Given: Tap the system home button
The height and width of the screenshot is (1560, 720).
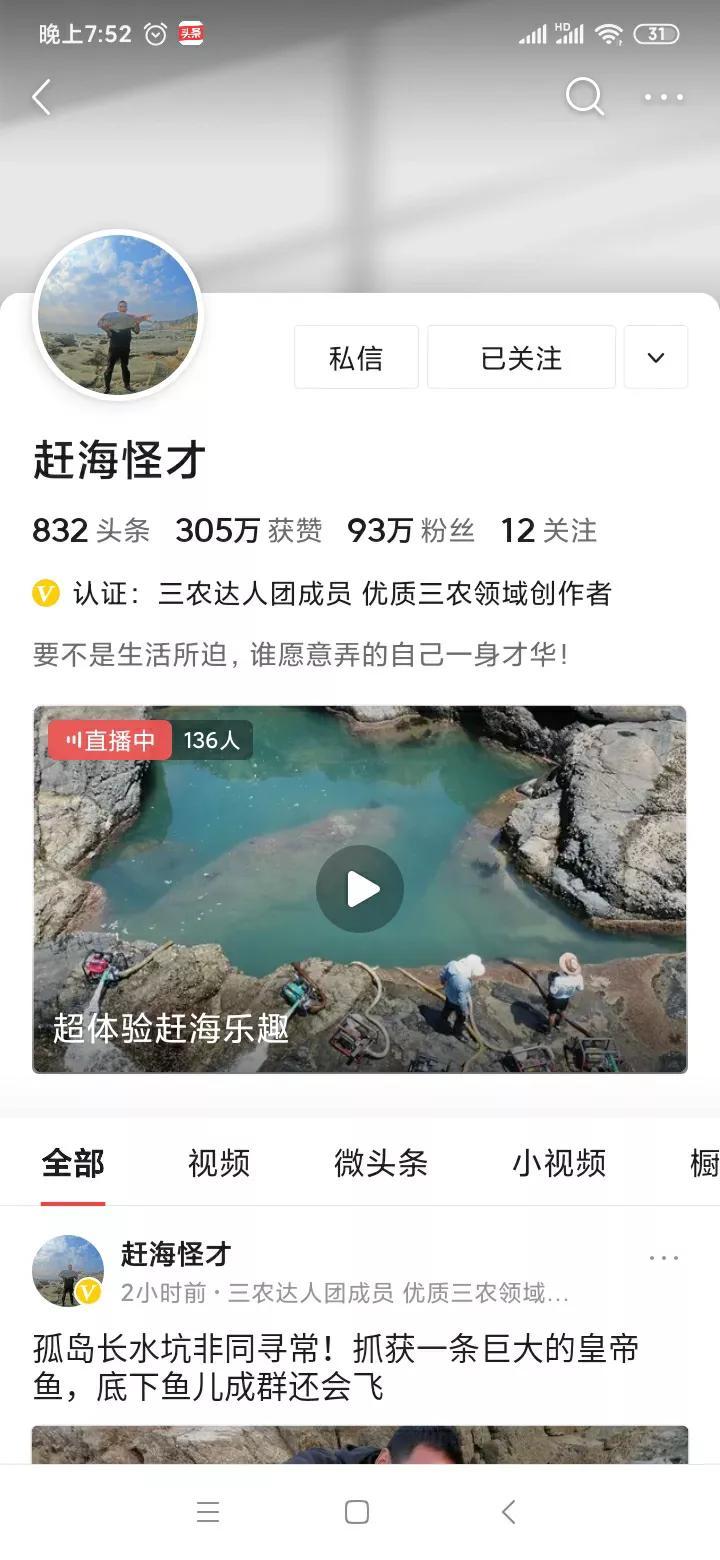Looking at the screenshot, I should tap(357, 1512).
